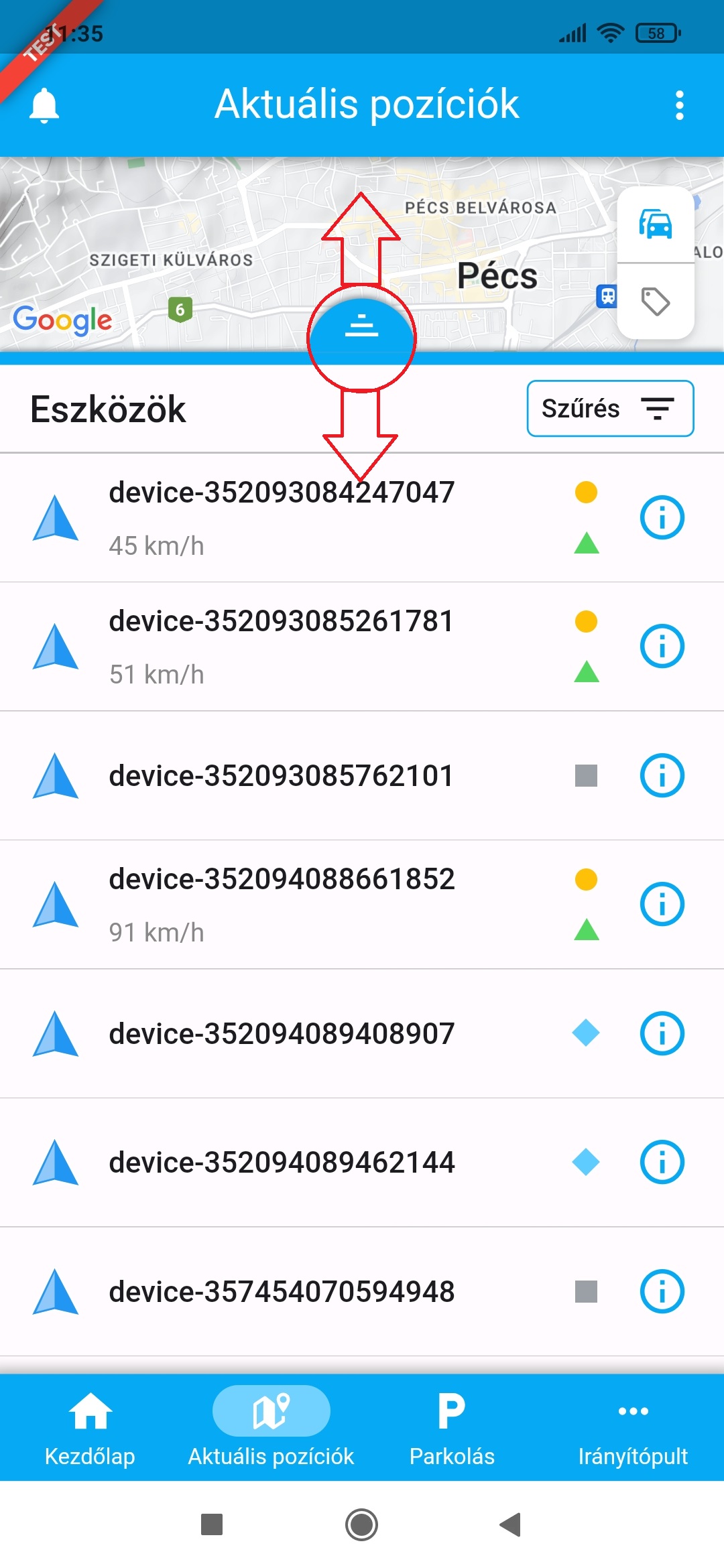The width and height of the screenshot is (724, 1568).
Task: Select device-352093085261781 in the list
Action: click(282, 647)
